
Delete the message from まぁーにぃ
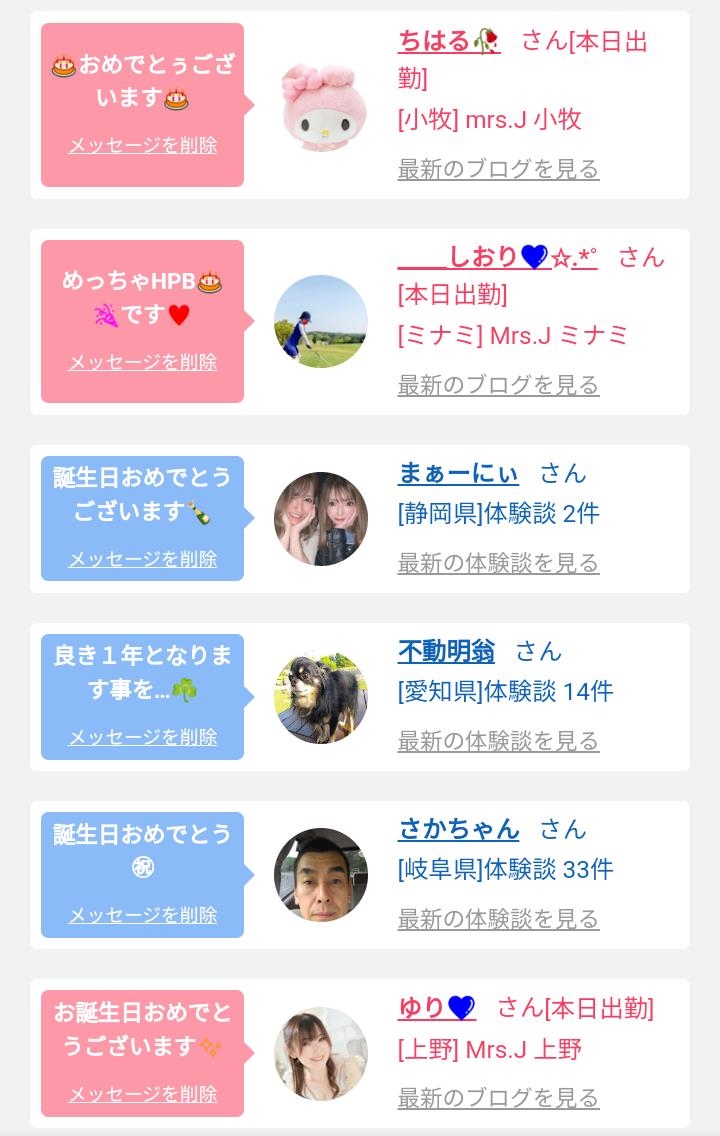[142, 559]
